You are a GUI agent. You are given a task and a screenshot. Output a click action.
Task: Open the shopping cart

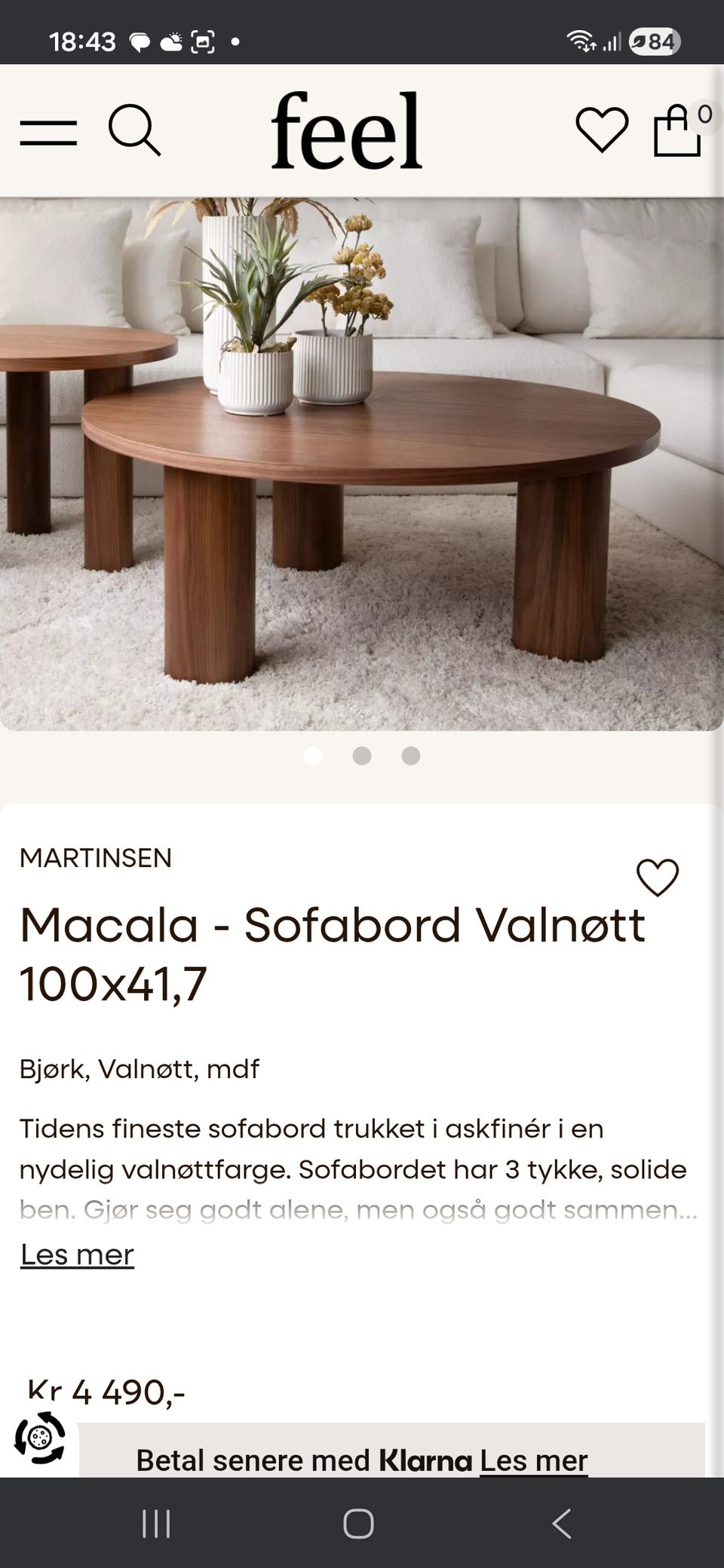(x=673, y=136)
